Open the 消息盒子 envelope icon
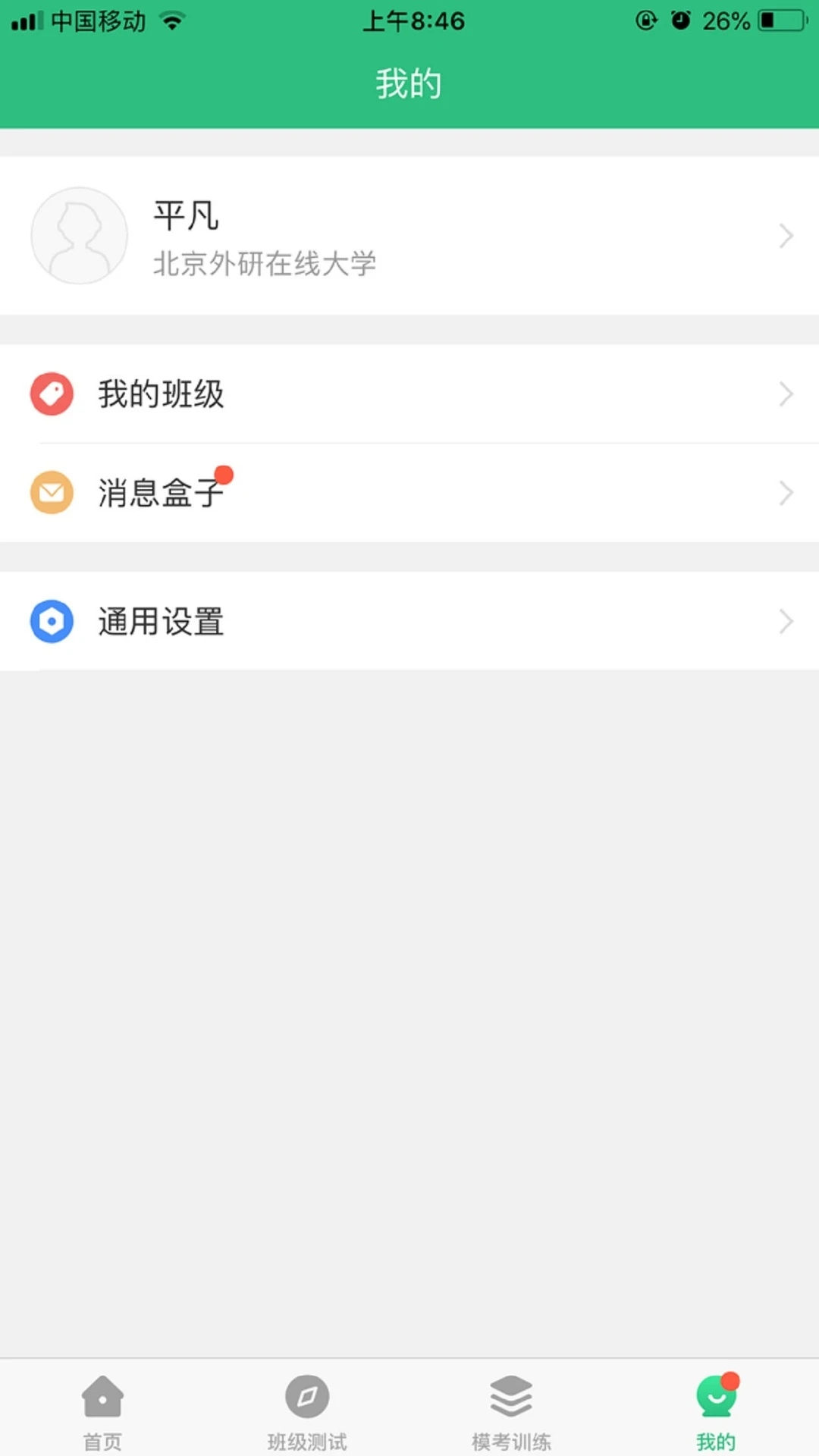 (x=51, y=493)
